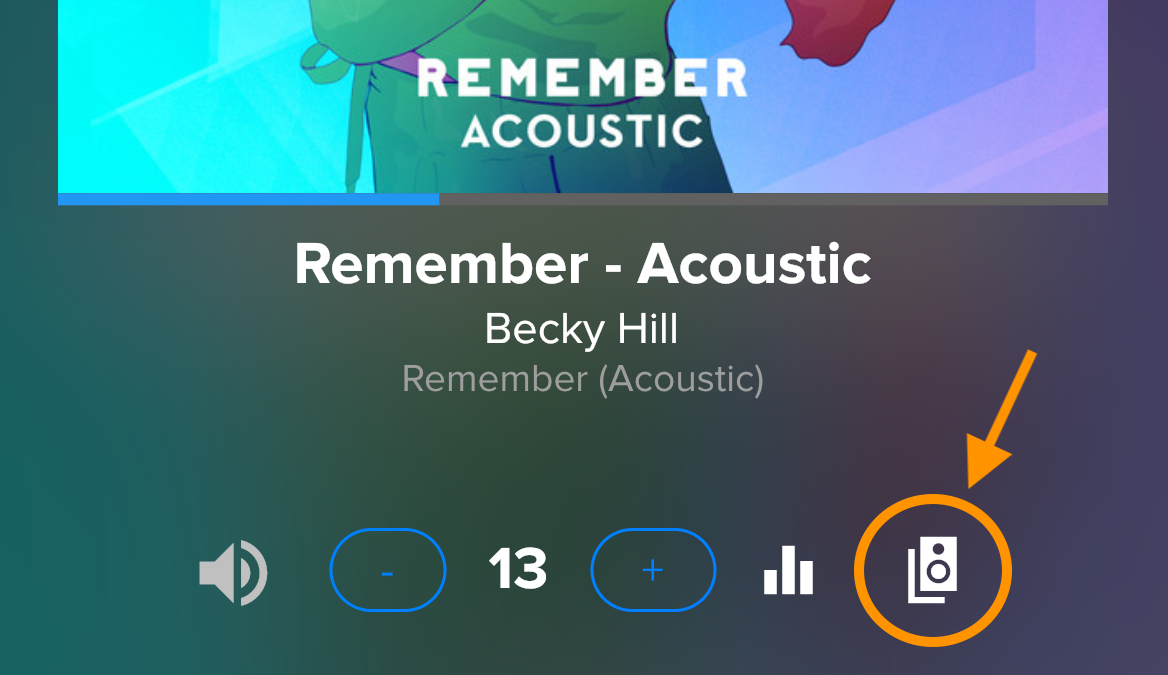The height and width of the screenshot is (675, 1168).
Task: Open the equalizer bars icon
Action: pos(788,571)
